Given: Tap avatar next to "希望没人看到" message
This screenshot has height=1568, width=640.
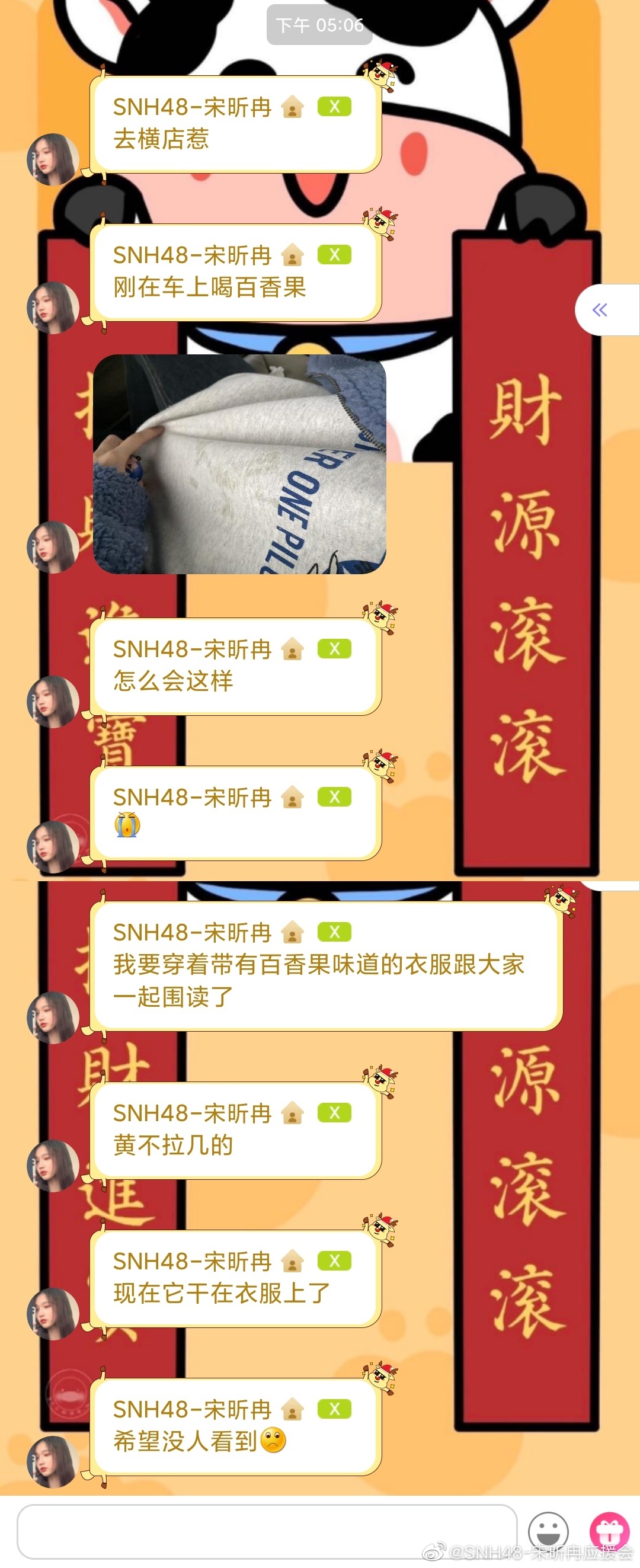Looking at the screenshot, I should click(x=53, y=1461).
